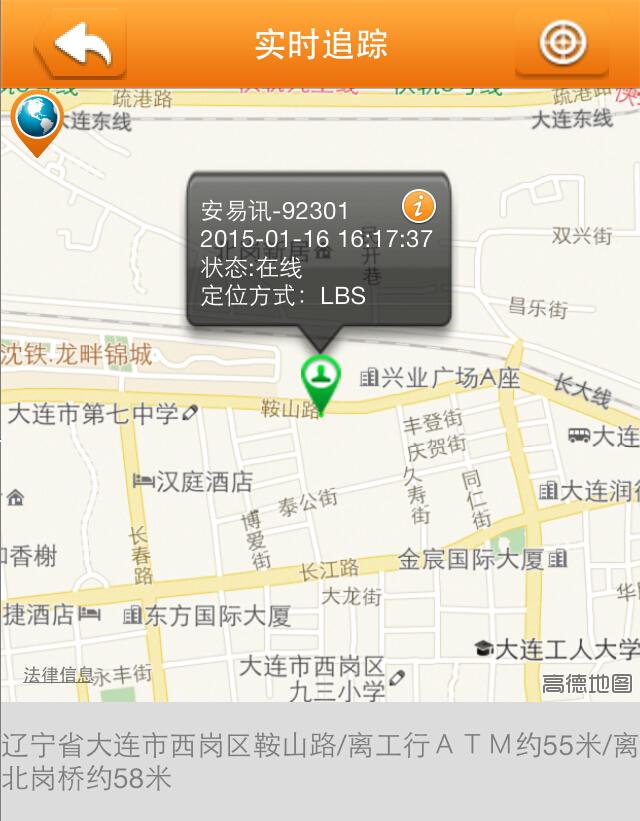Tap the orange globe map pin

point(37,120)
